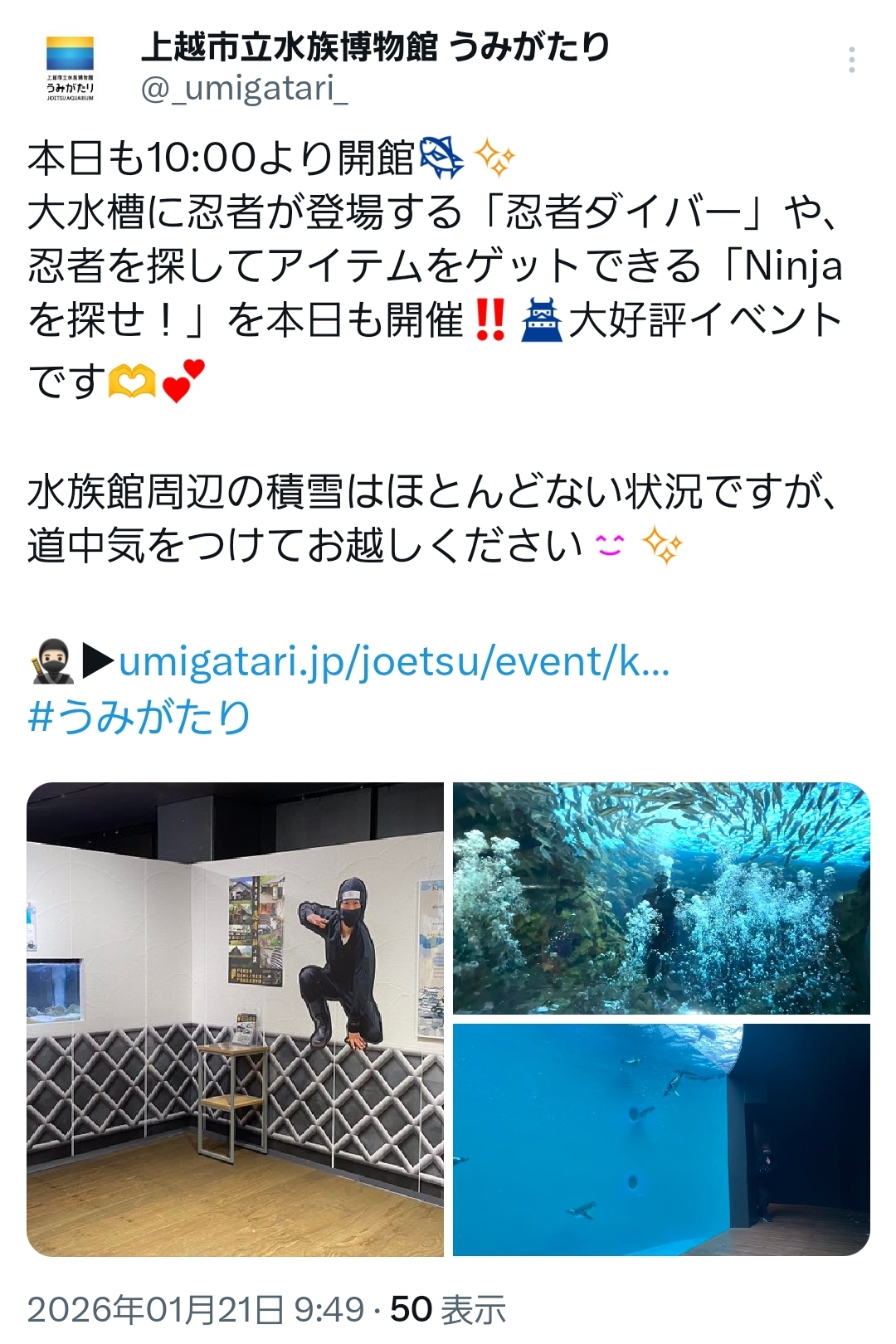This screenshot has width=896, height=1344.
Task: Open the うみがたり profile avatar
Action: point(71,68)
